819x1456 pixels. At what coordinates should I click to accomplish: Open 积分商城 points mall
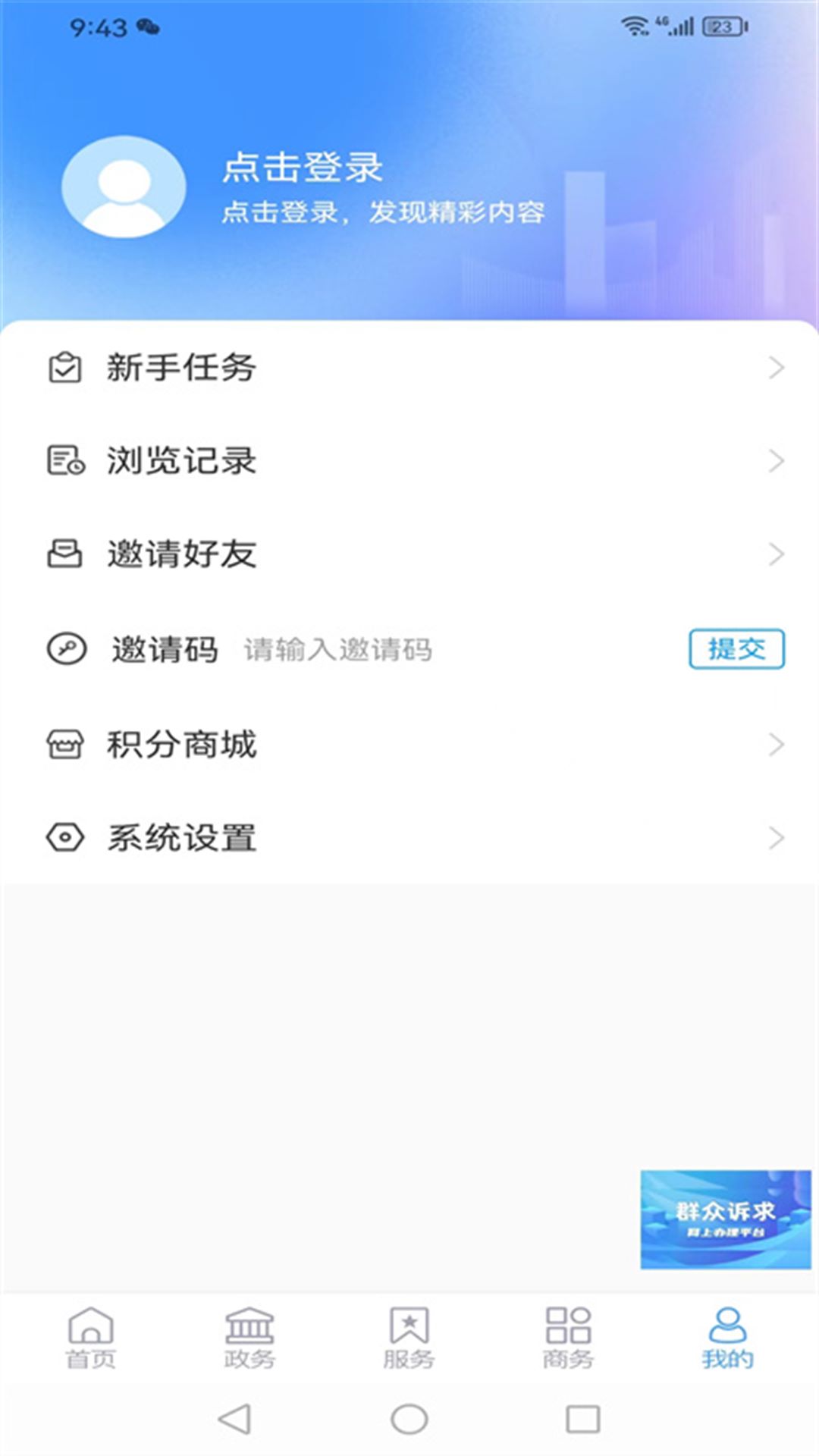coord(409,745)
